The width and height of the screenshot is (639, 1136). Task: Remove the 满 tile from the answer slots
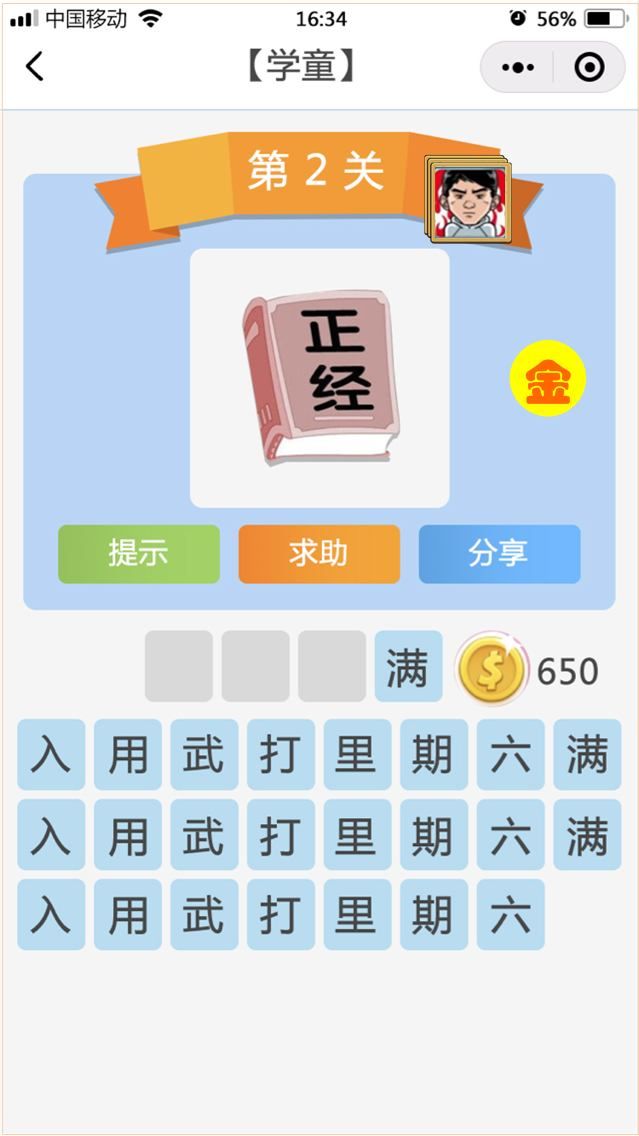pos(408,666)
